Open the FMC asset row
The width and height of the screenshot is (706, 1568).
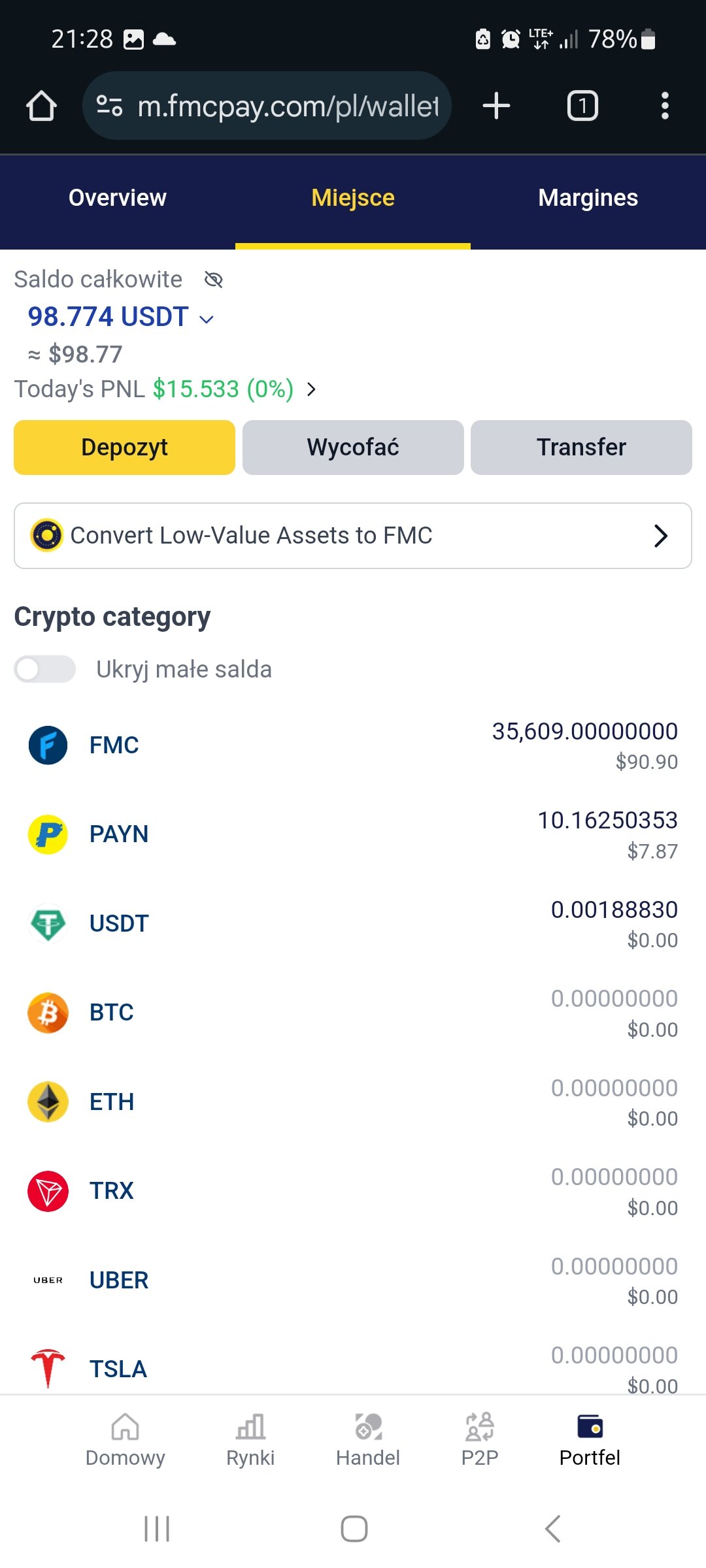(353, 745)
